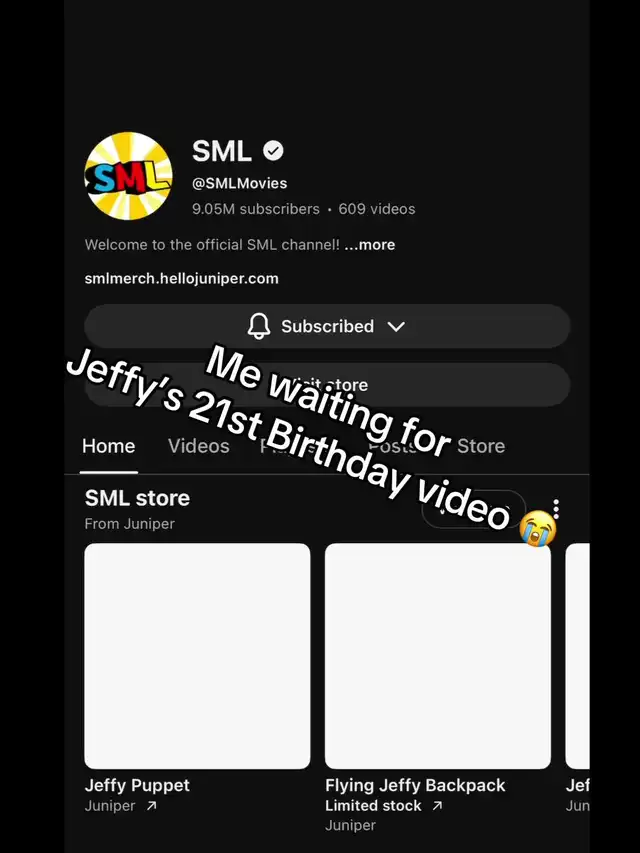
Task: Select the Home tab
Action: [x=108, y=446]
